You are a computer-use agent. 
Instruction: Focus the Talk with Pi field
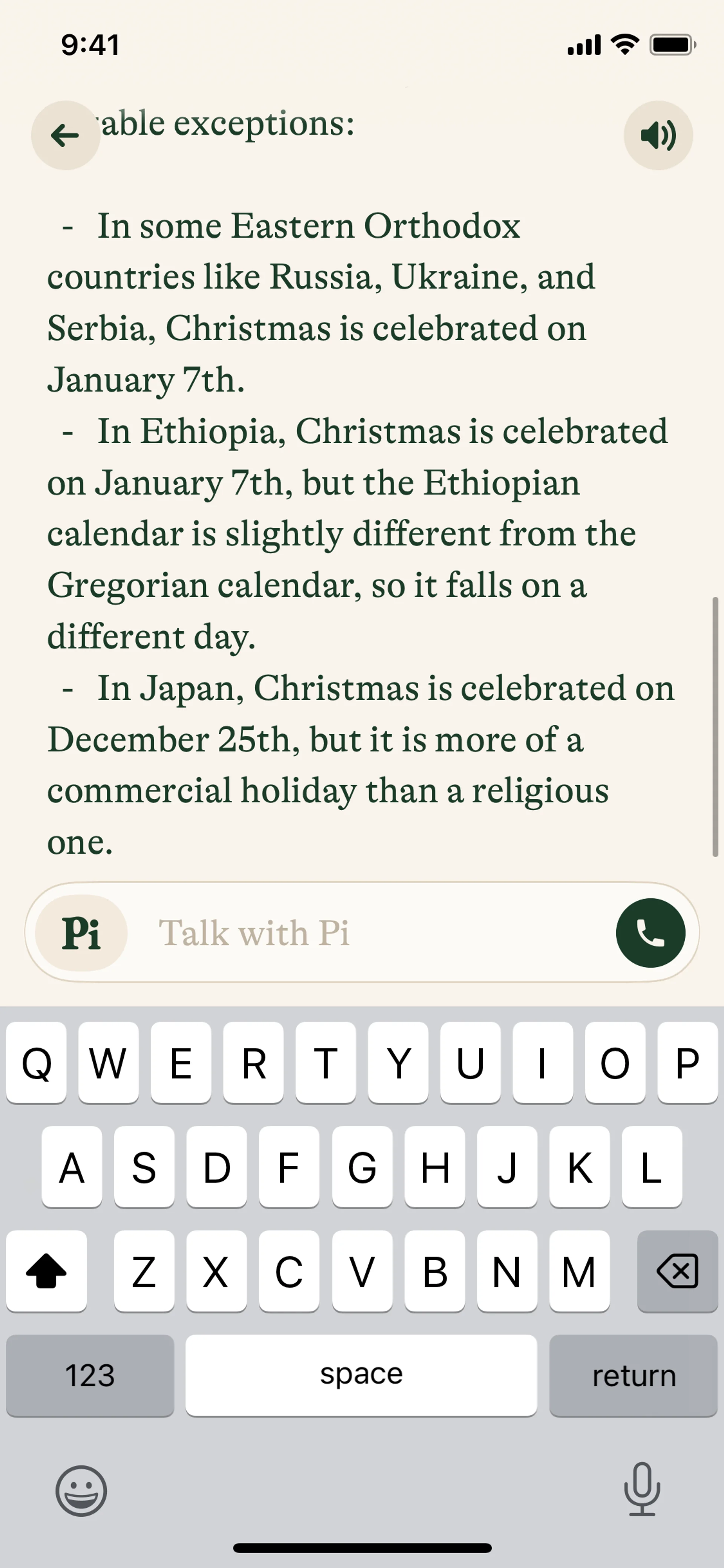[365, 932]
